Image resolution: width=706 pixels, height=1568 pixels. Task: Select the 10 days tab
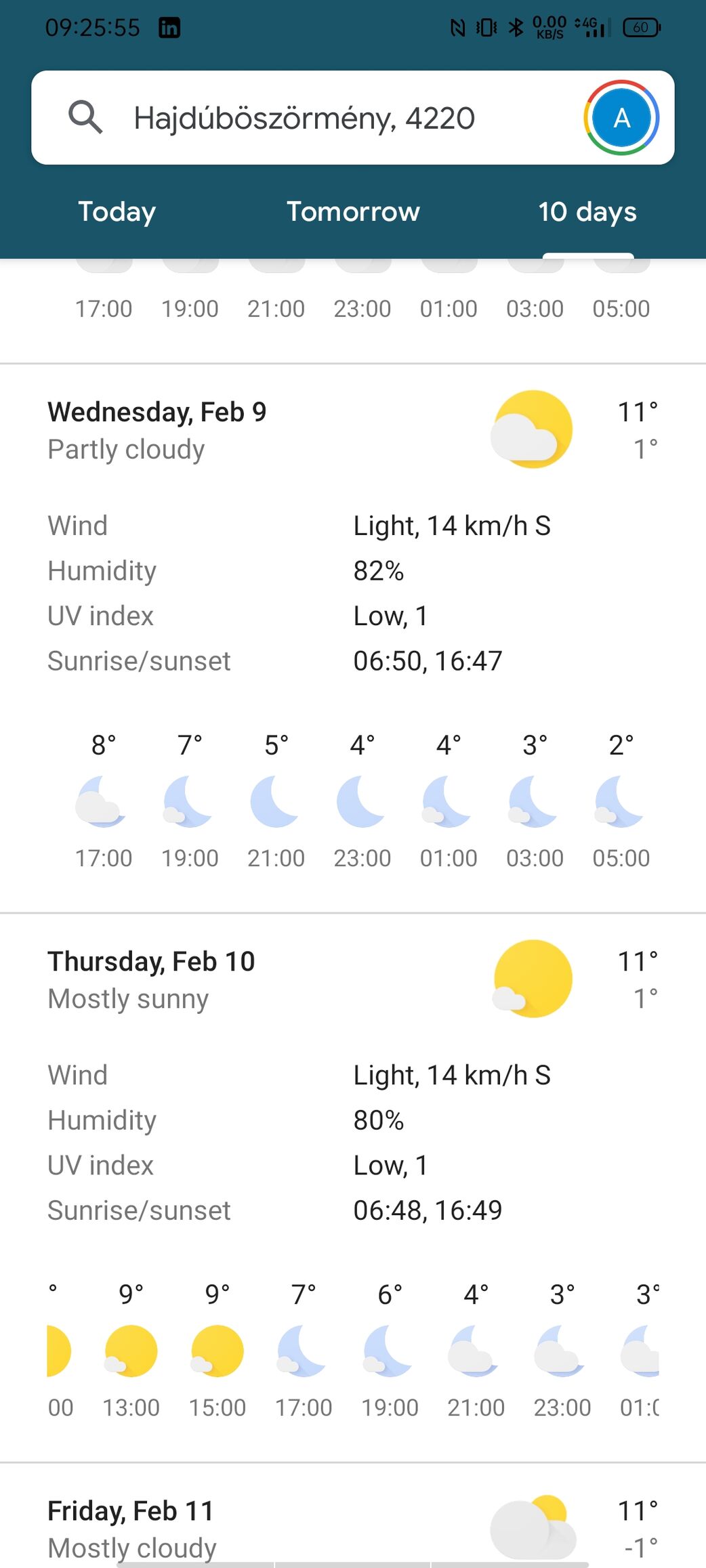tap(587, 211)
